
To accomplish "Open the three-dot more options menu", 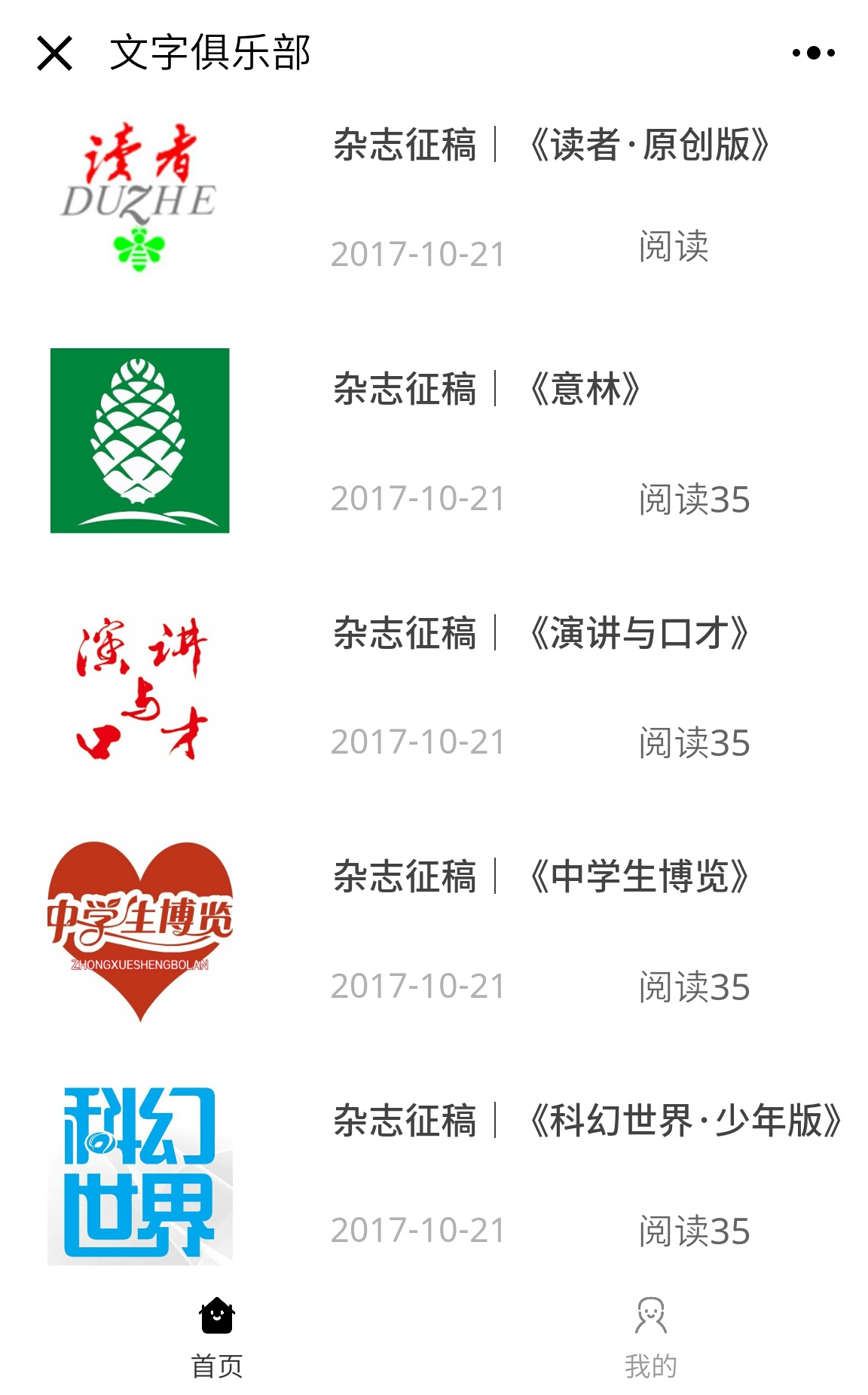I will coord(813,53).
